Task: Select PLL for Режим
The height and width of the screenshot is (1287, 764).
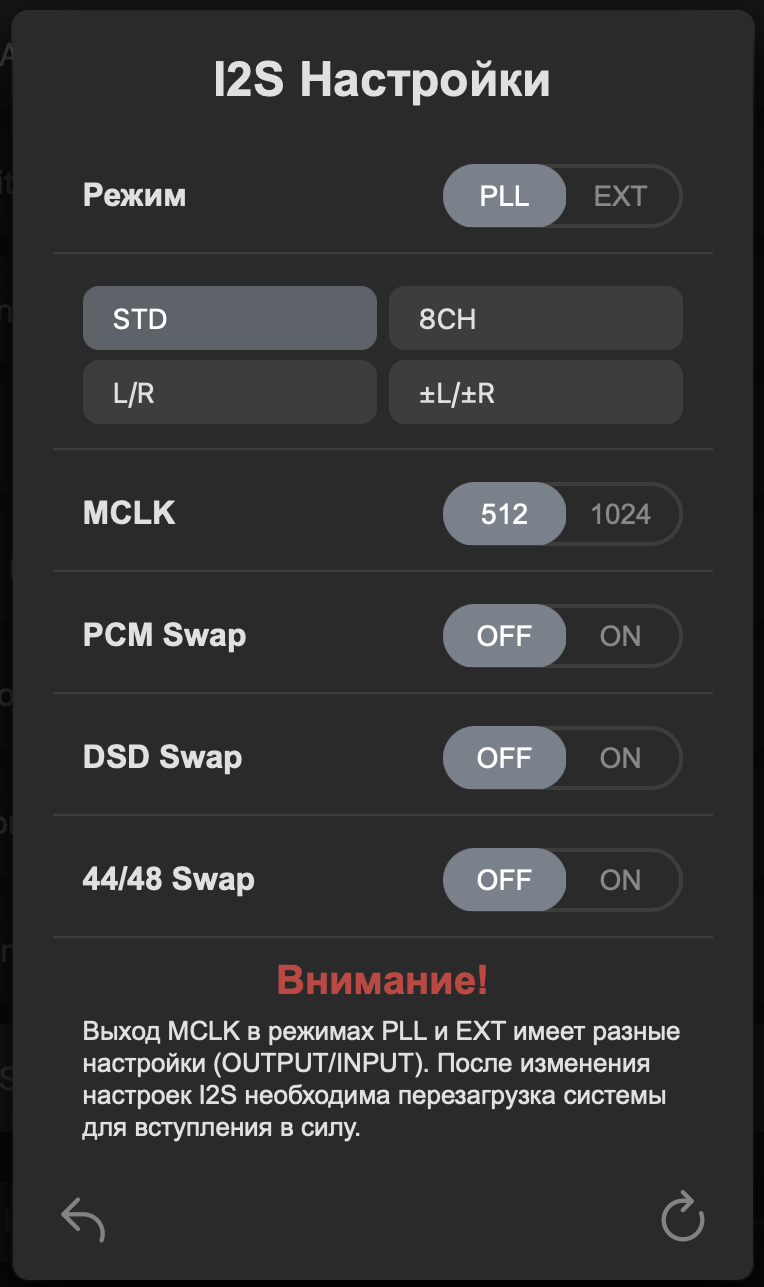Action: coord(504,196)
